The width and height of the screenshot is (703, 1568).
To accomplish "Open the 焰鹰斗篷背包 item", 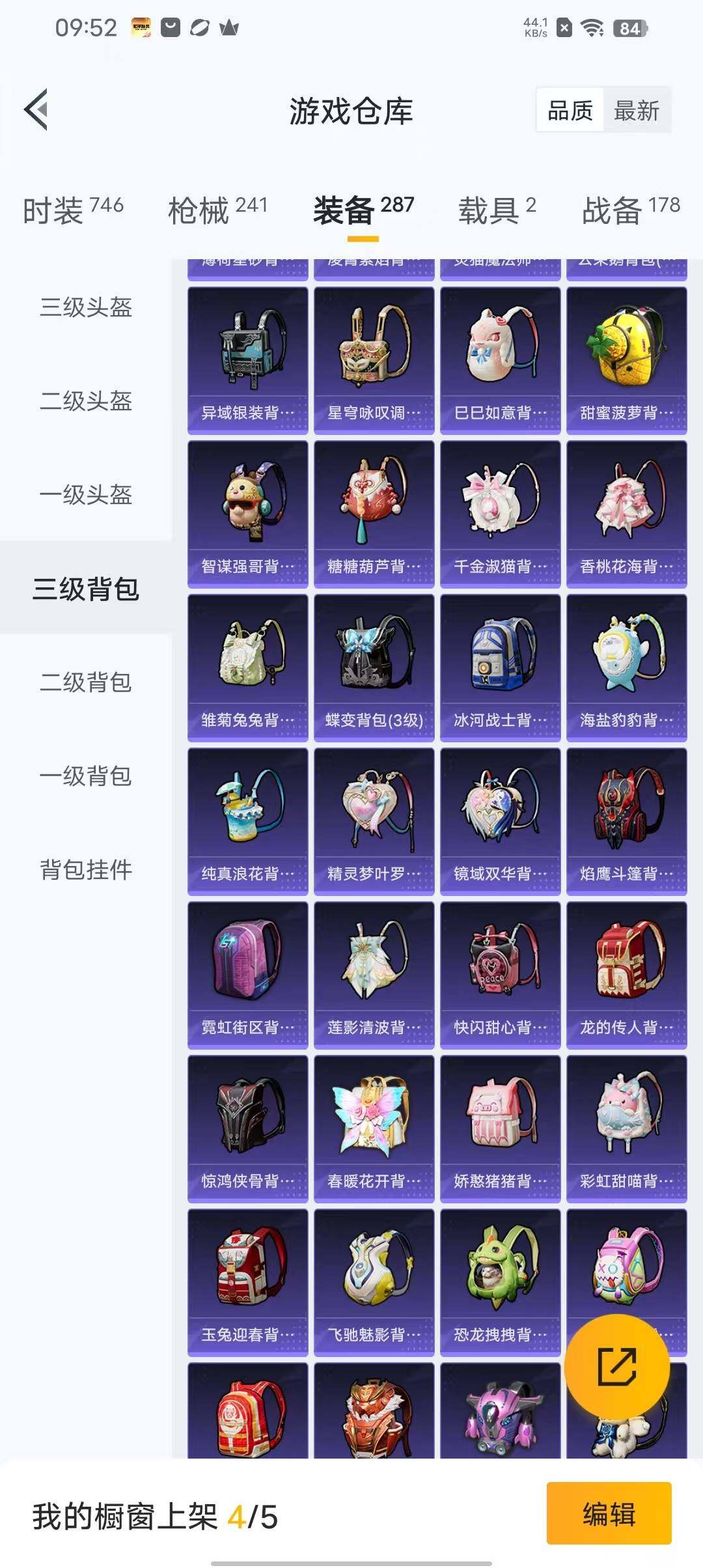I will click(x=626, y=822).
